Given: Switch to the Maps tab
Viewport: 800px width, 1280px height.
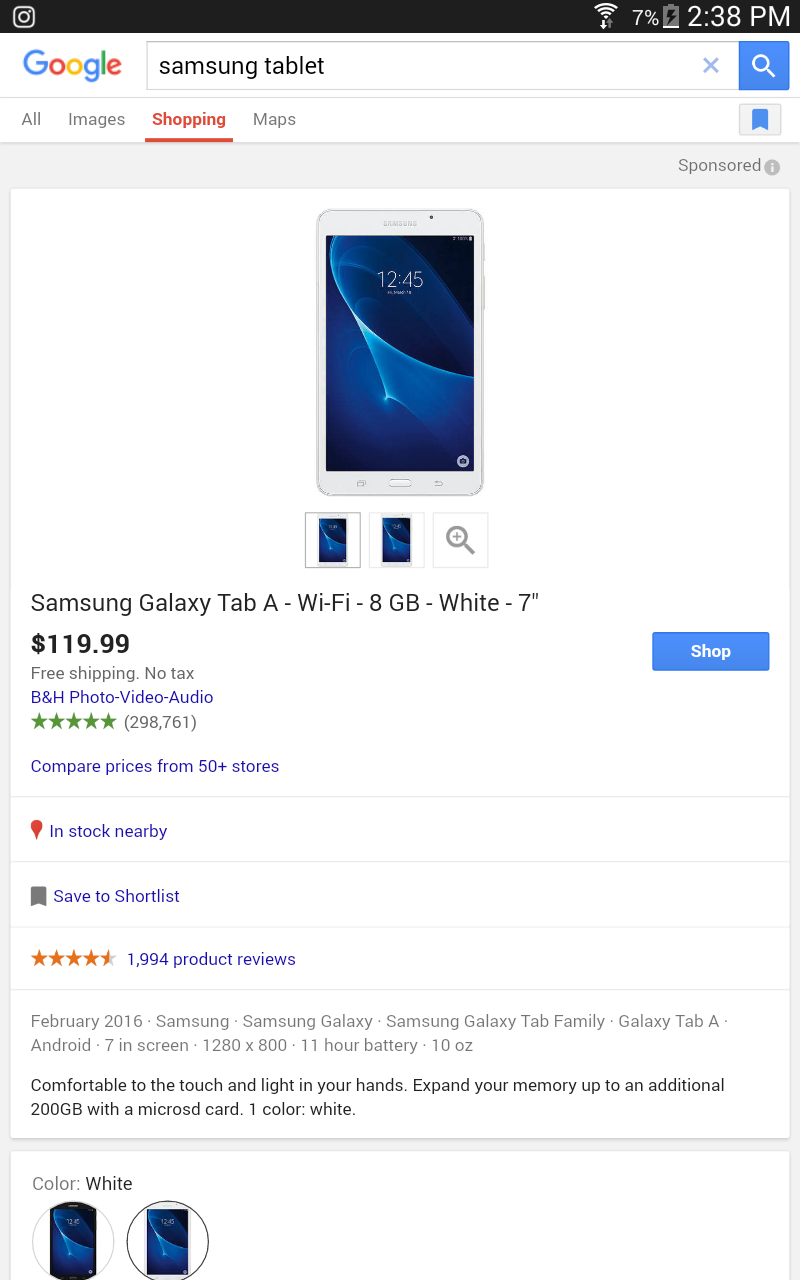Looking at the screenshot, I should tap(274, 119).
